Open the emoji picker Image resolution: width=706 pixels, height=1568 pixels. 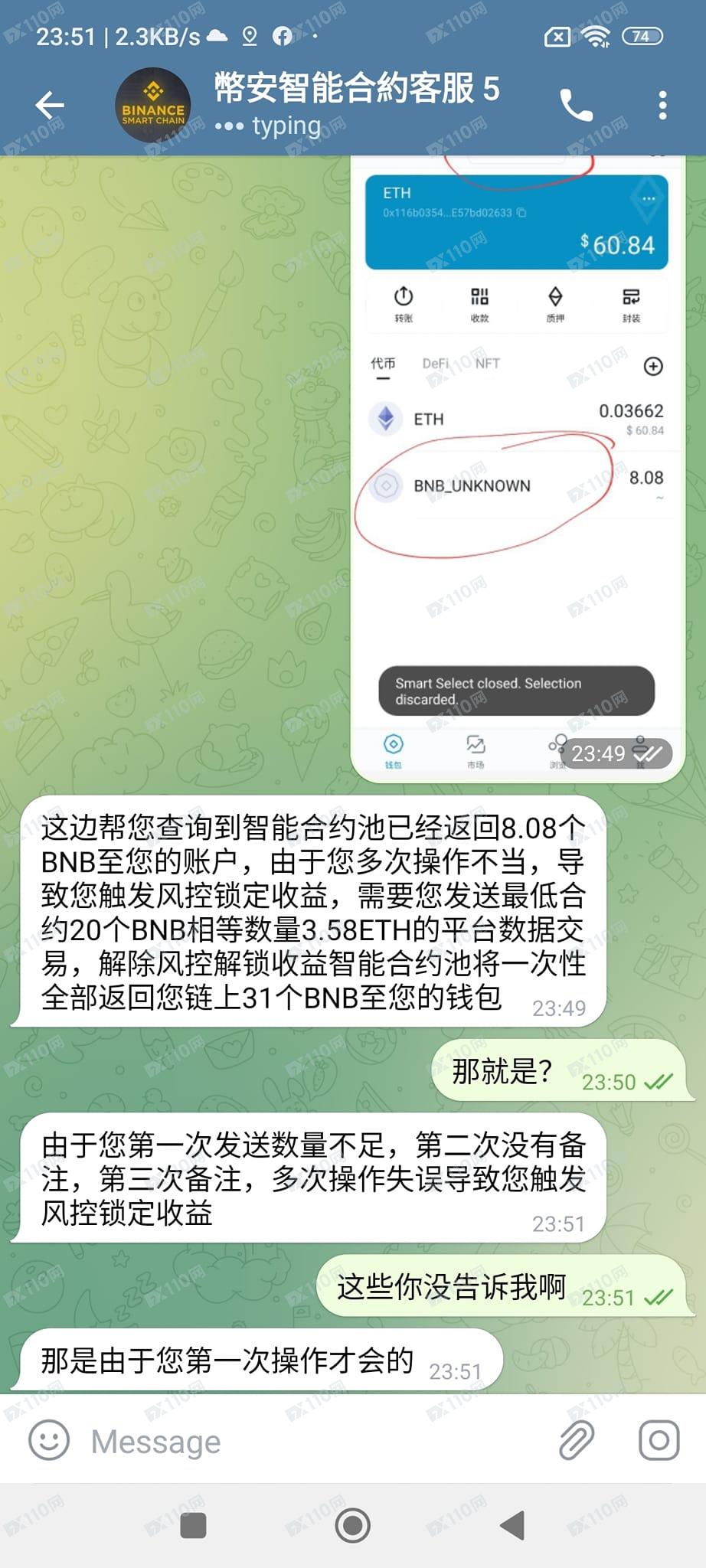pyautogui.click(x=49, y=1441)
